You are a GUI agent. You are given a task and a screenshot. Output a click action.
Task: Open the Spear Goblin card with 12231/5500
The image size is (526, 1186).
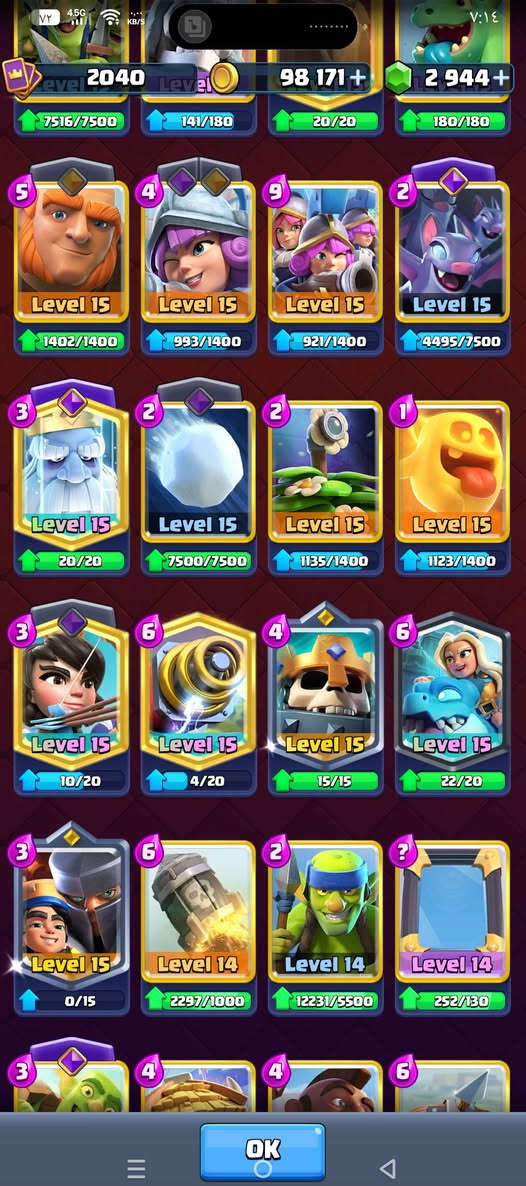tap(325, 917)
